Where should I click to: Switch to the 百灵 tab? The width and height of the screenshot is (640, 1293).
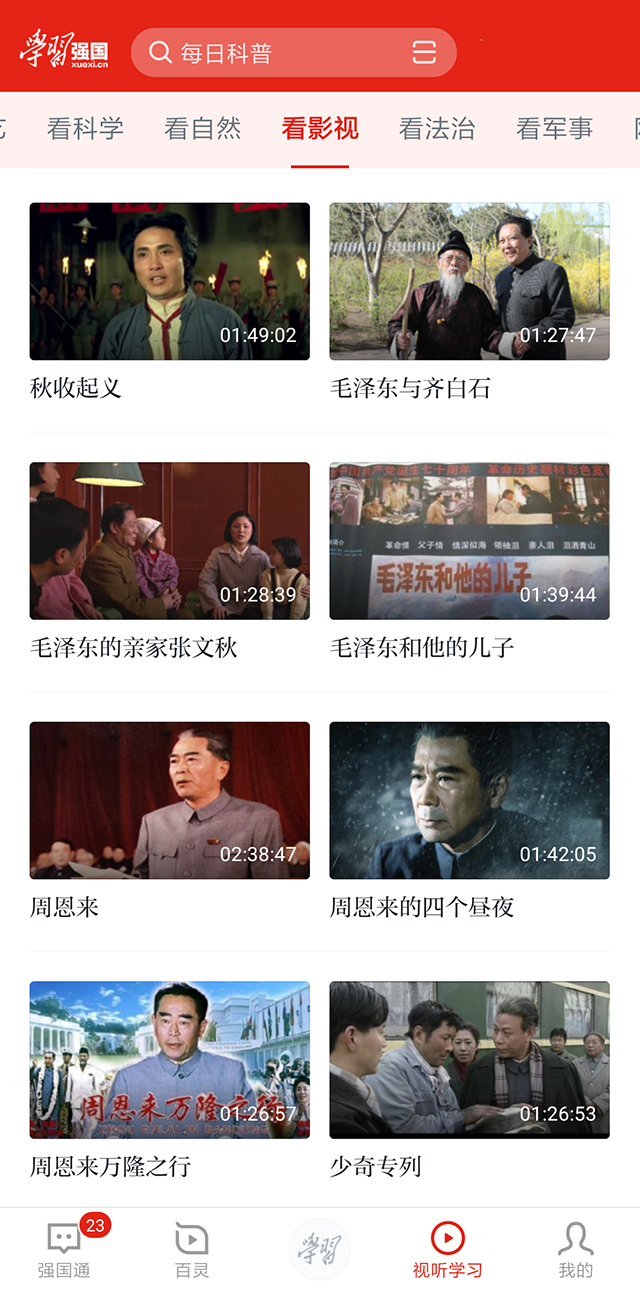[192, 1250]
